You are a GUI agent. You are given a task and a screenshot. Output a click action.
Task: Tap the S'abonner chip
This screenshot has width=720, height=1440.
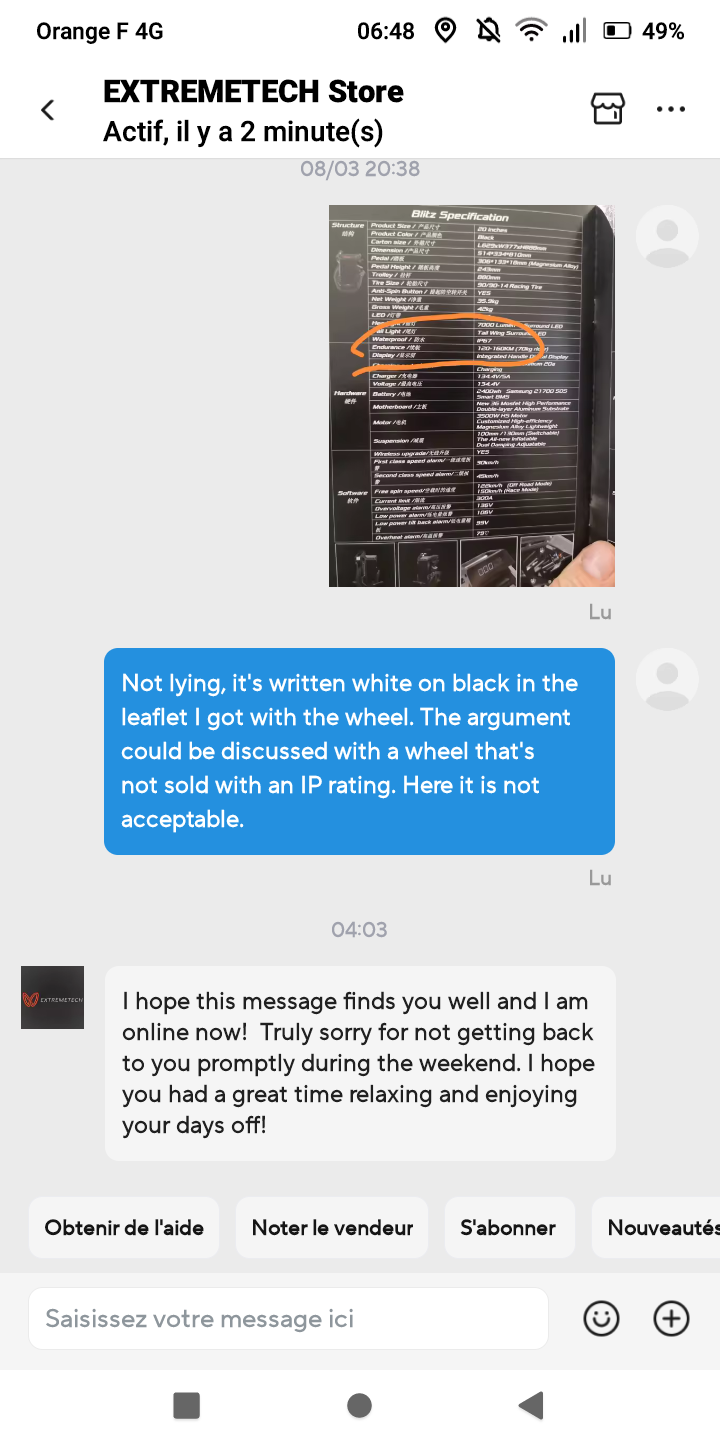tap(509, 1227)
